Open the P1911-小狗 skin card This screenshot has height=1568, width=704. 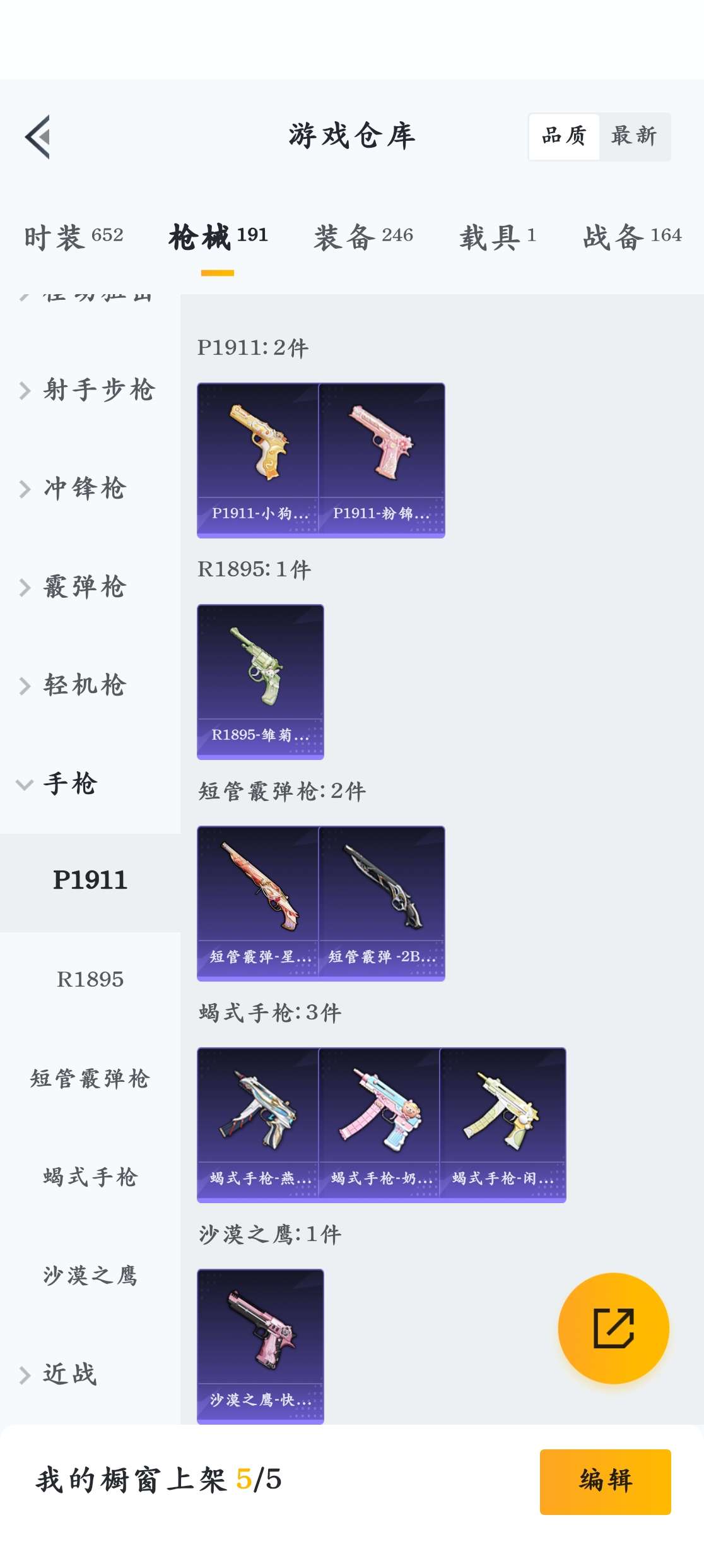[259, 460]
